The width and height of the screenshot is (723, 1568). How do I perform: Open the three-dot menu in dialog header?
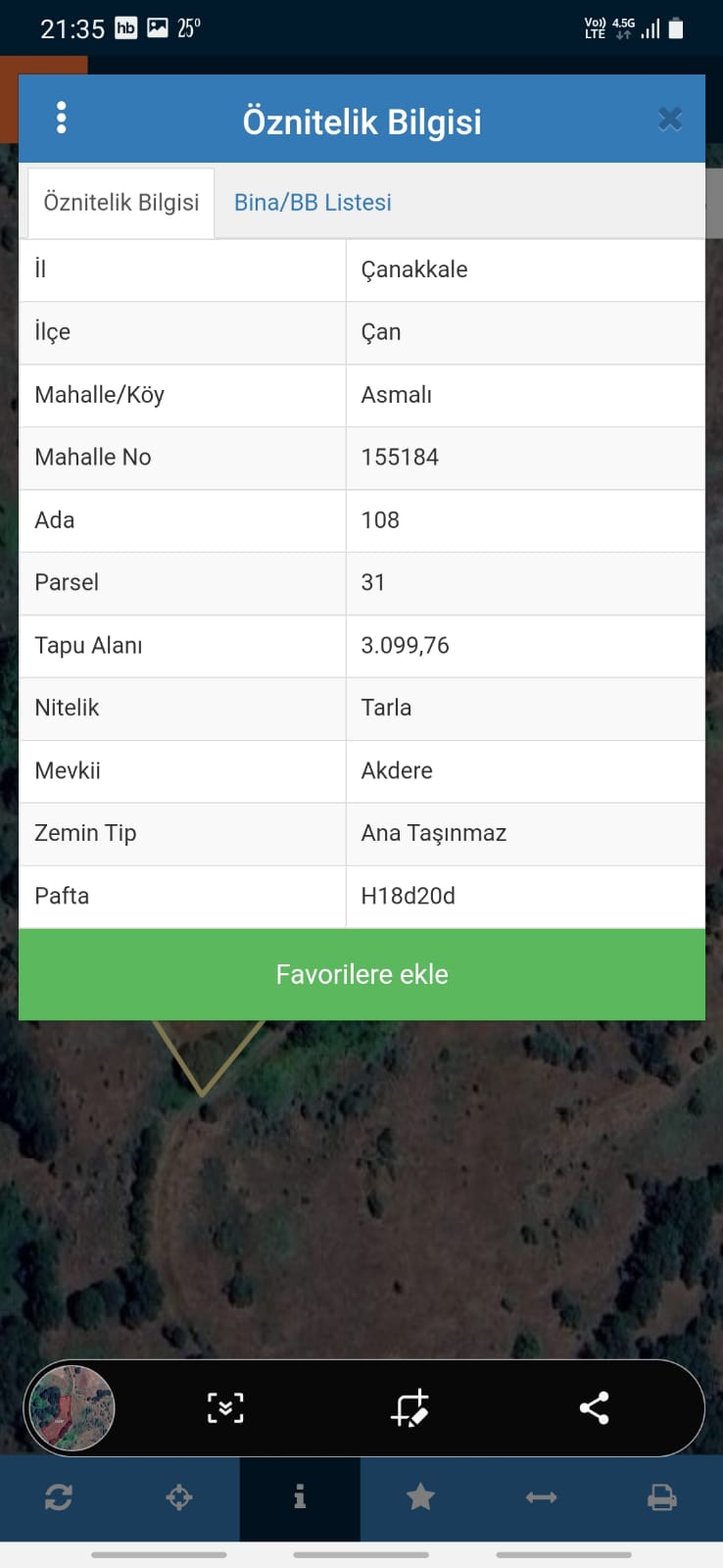click(x=62, y=119)
